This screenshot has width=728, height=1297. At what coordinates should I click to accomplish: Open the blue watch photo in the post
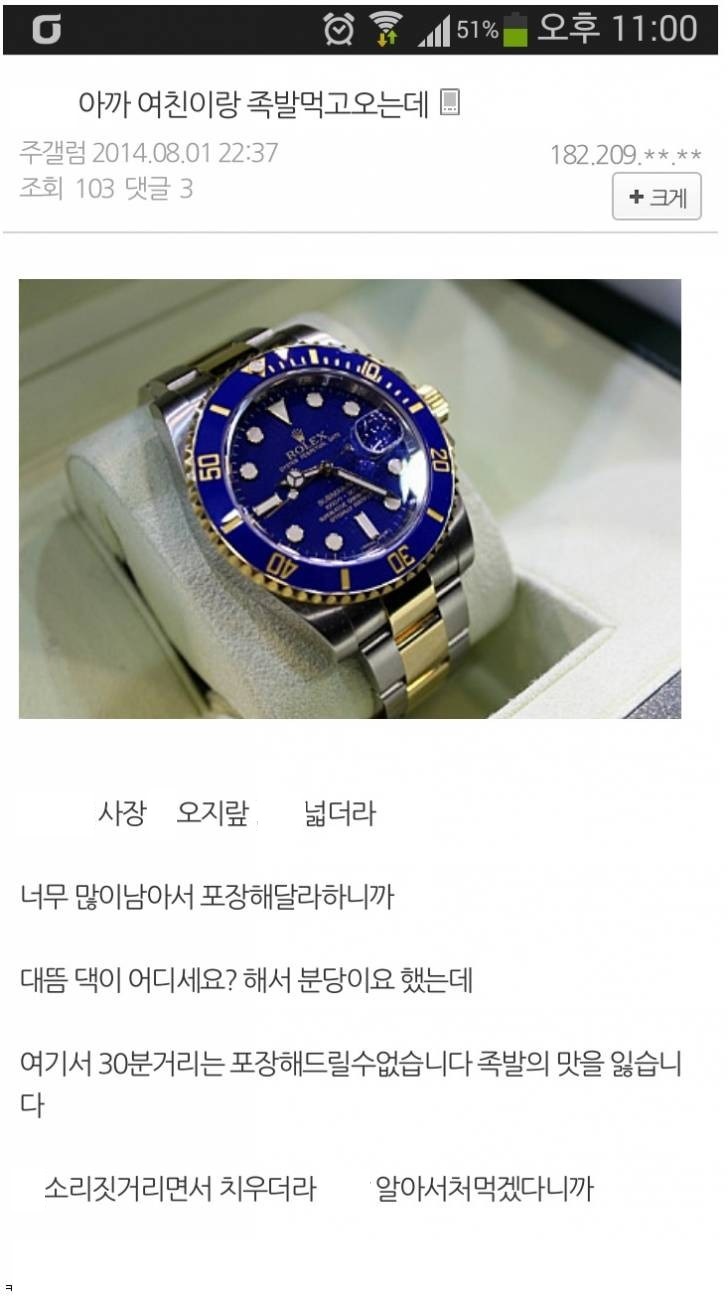coord(350,498)
